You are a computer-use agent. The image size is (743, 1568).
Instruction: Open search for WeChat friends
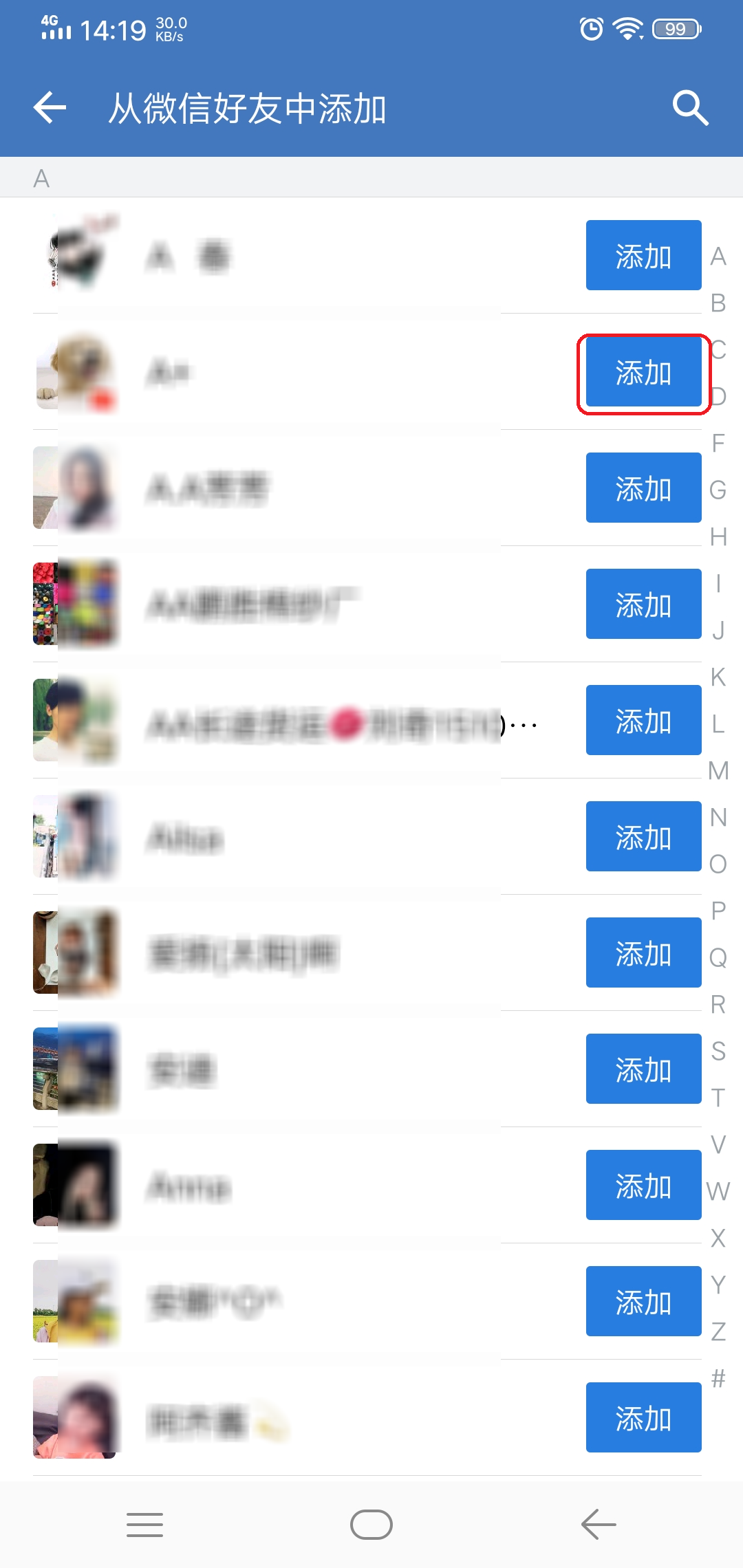click(x=690, y=108)
